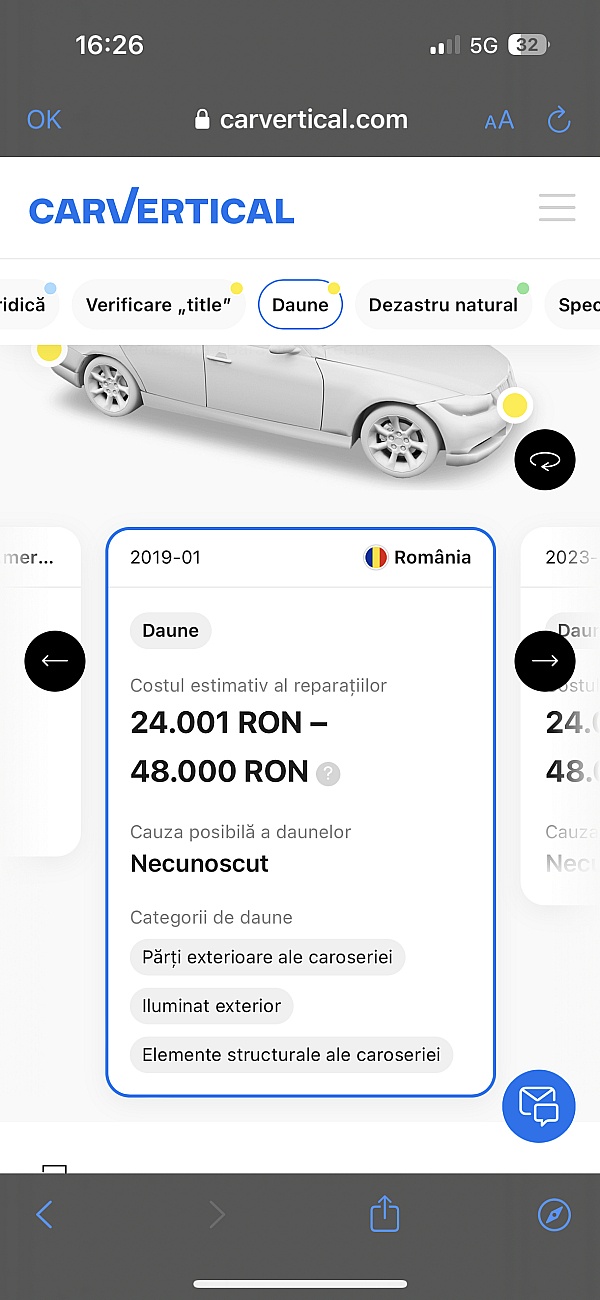600x1300 pixels.
Task: Reload the carvertical.com page
Action: 559,121
